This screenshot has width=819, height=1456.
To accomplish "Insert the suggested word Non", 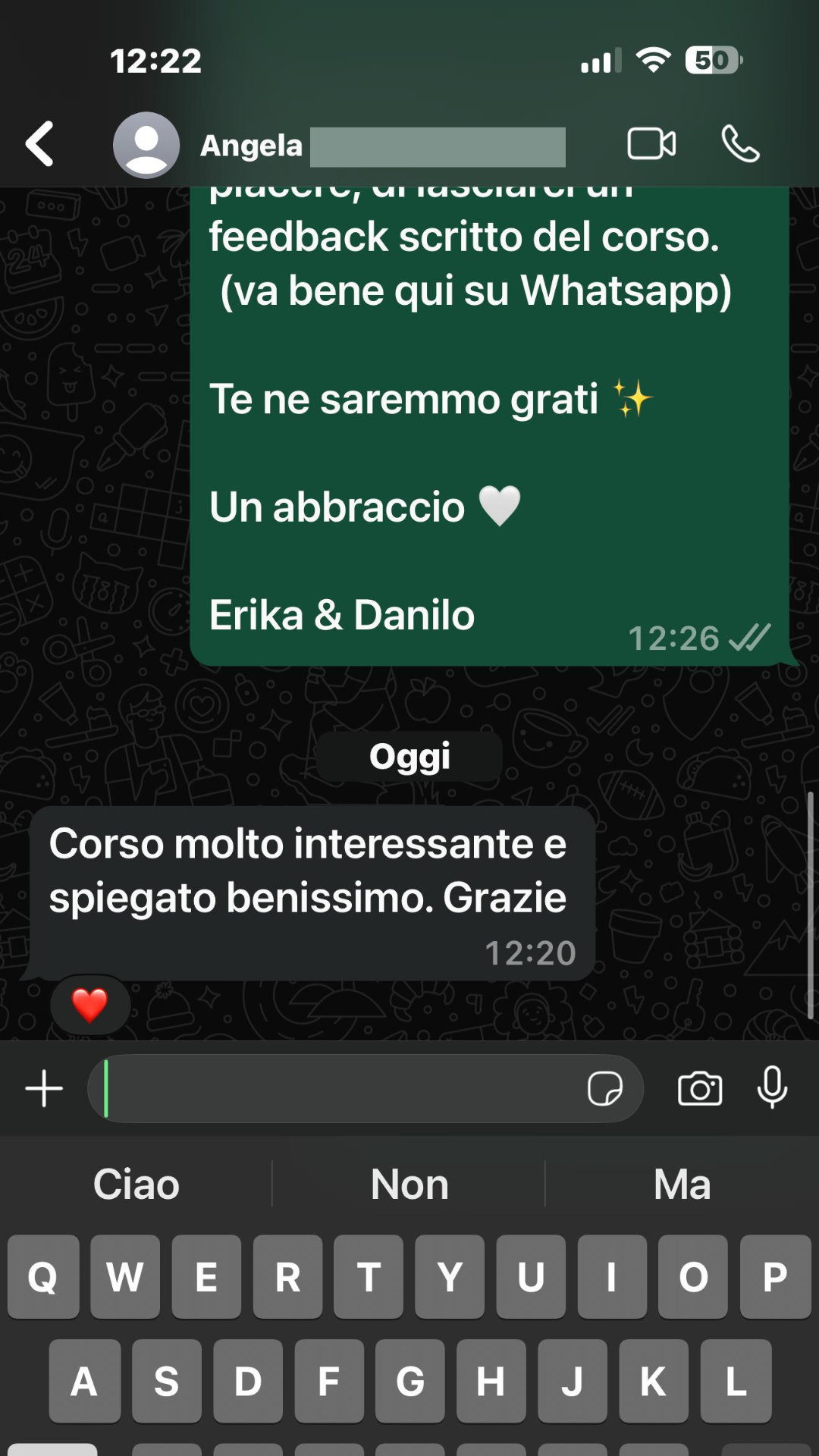I will (409, 1184).
